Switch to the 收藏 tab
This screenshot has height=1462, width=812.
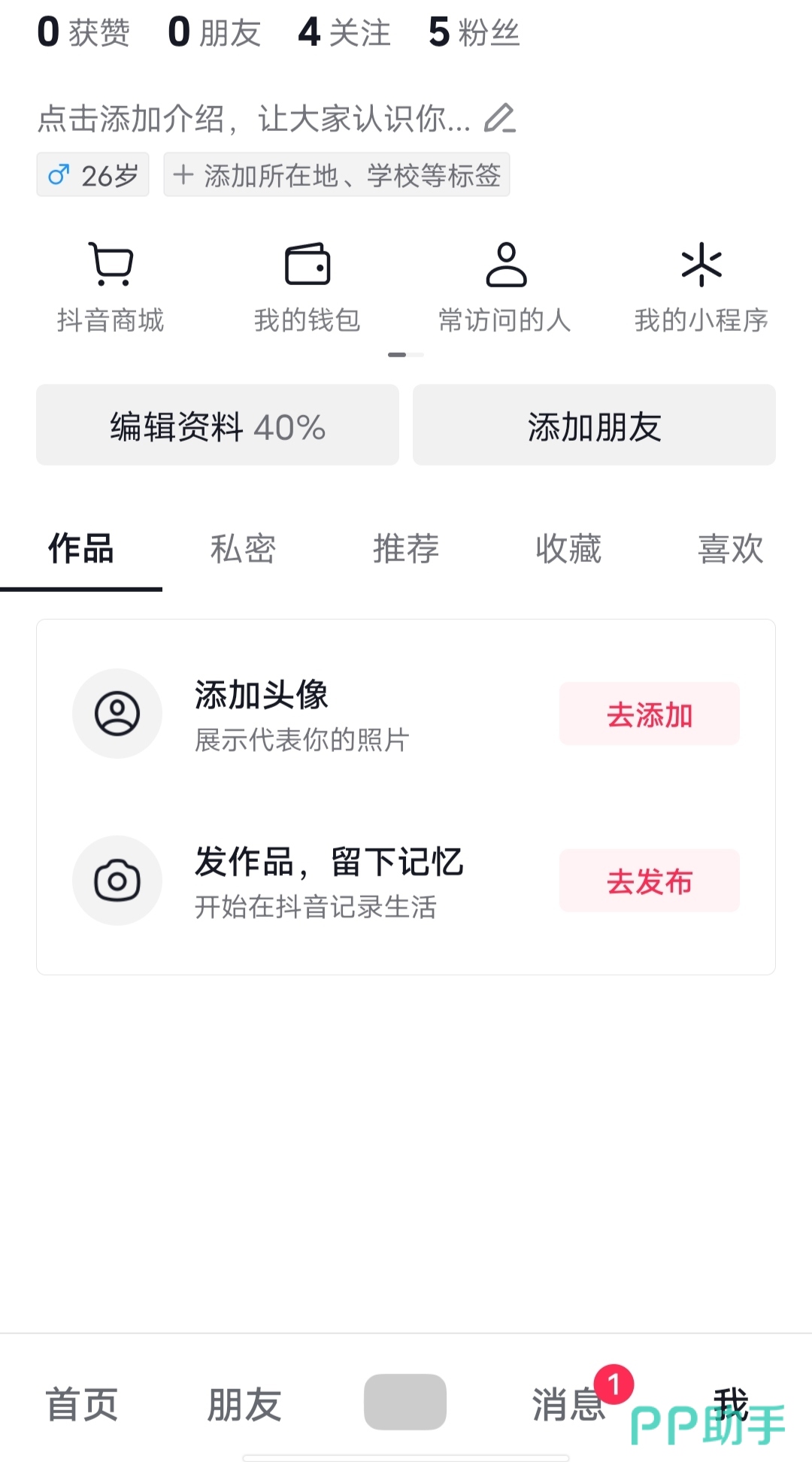pos(568,549)
